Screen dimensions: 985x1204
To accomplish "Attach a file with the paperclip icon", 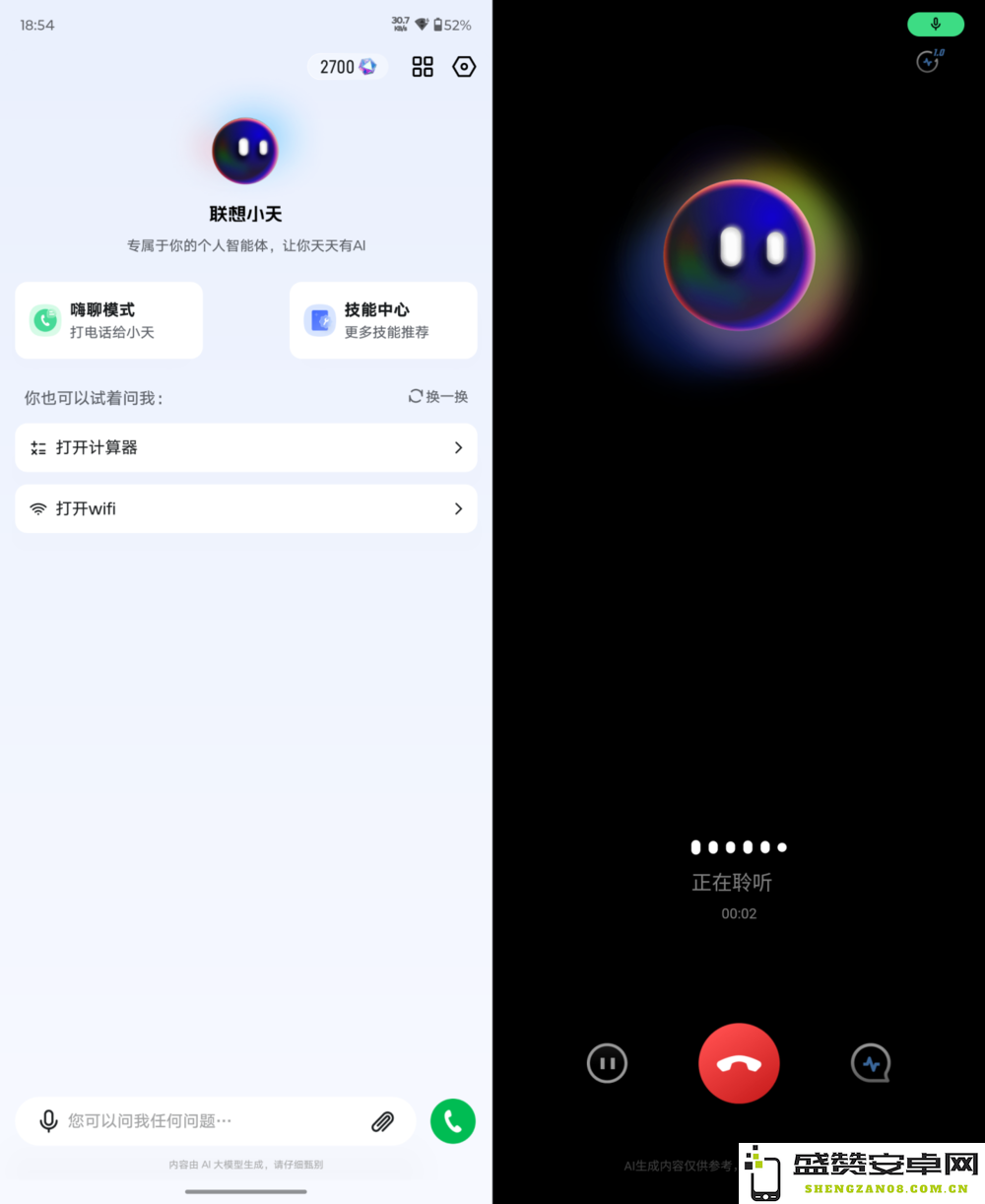I will click(382, 1121).
